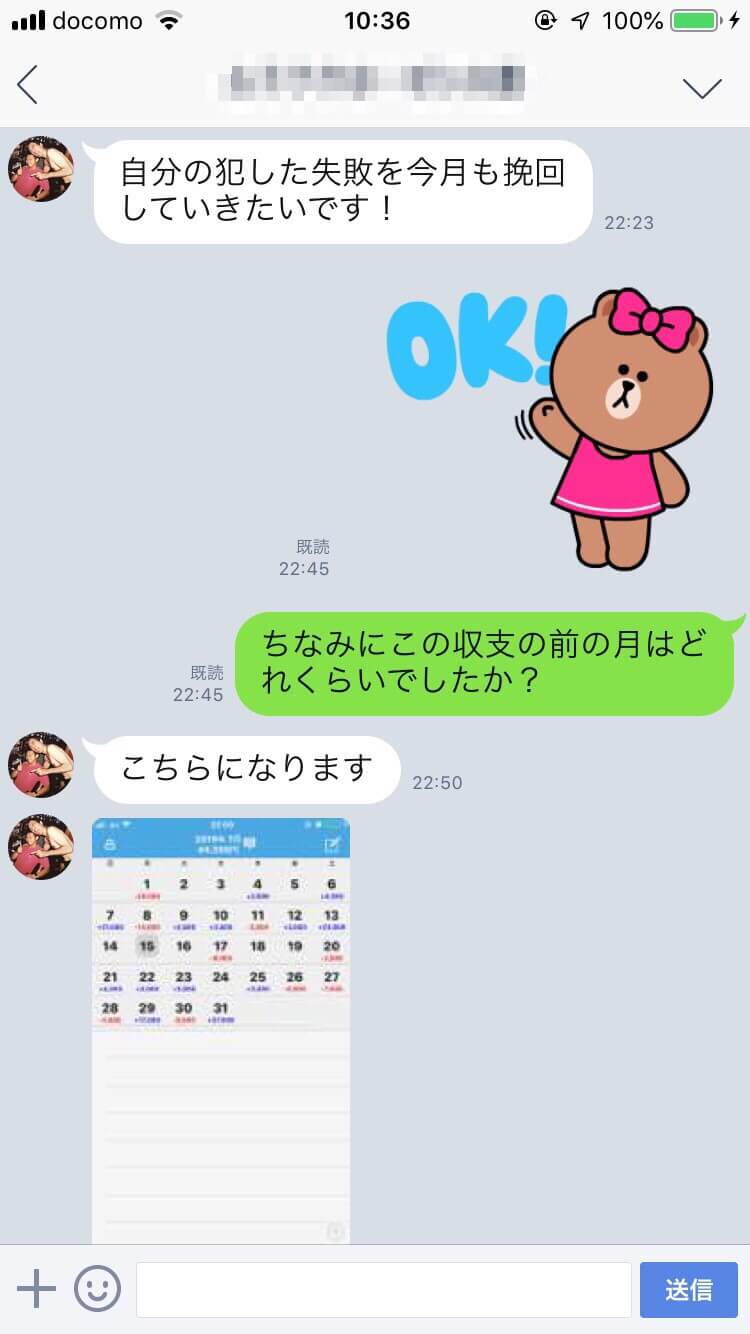Screen dimensions: 750x1334
Task: Open the emoji and sticker picker
Action: 97,1289
